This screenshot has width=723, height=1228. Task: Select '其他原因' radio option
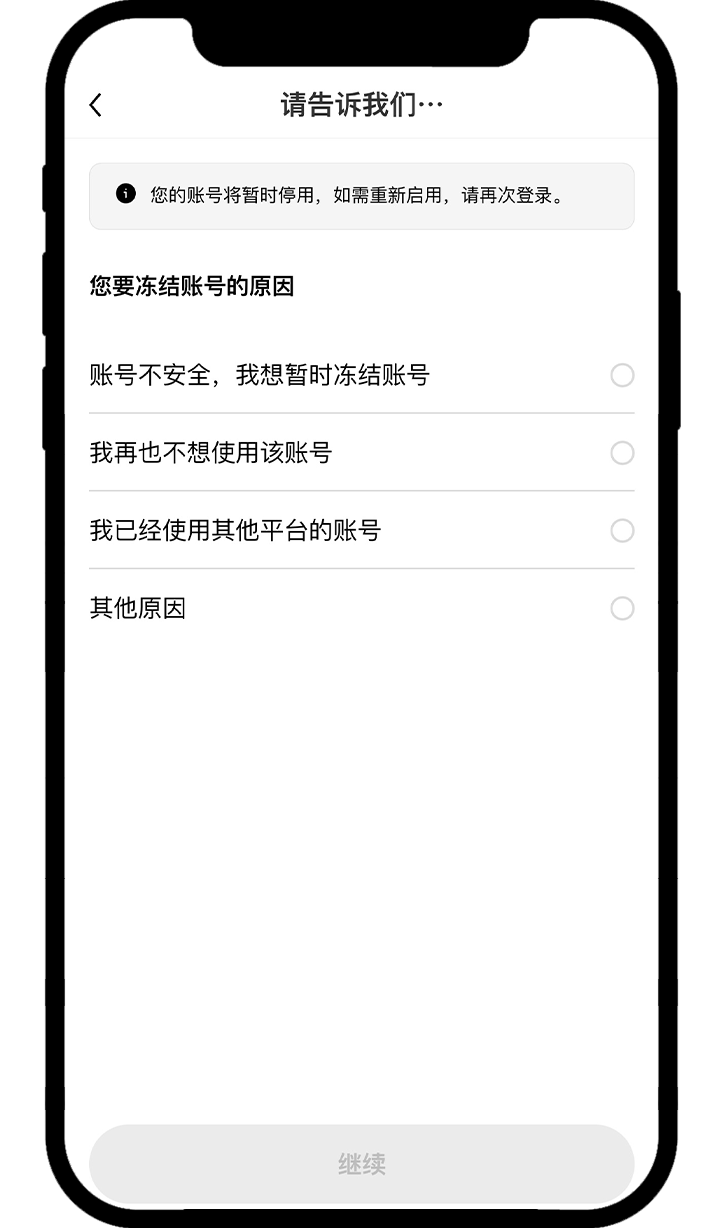click(x=621, y=609)
